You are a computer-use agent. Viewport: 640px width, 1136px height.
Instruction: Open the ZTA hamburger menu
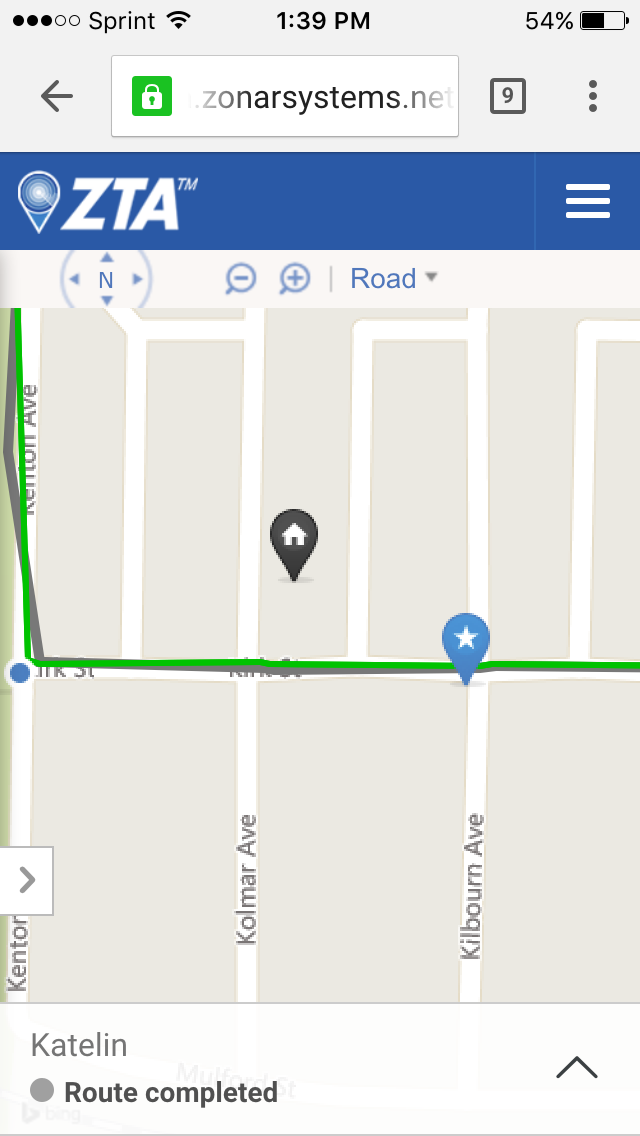(588, 201)
